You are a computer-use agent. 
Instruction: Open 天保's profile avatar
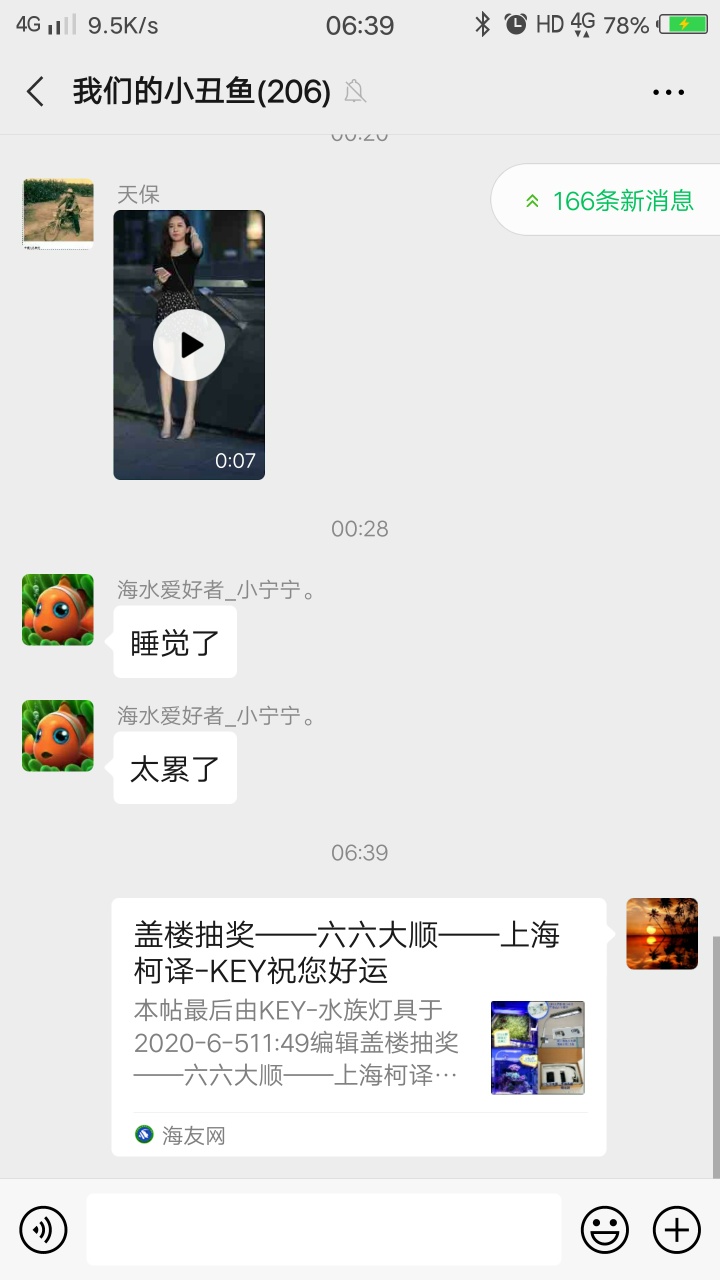(x=58, y=214)
